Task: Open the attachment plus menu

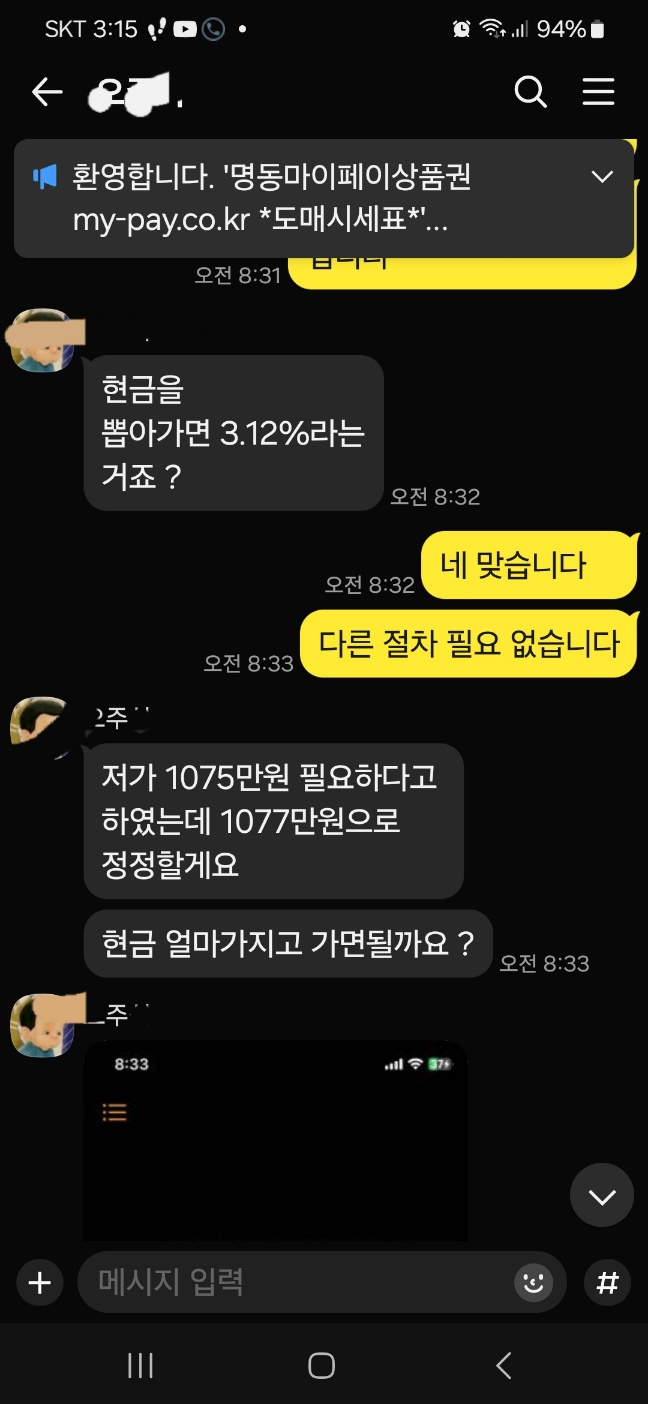Action: (x=40, y=1283)
